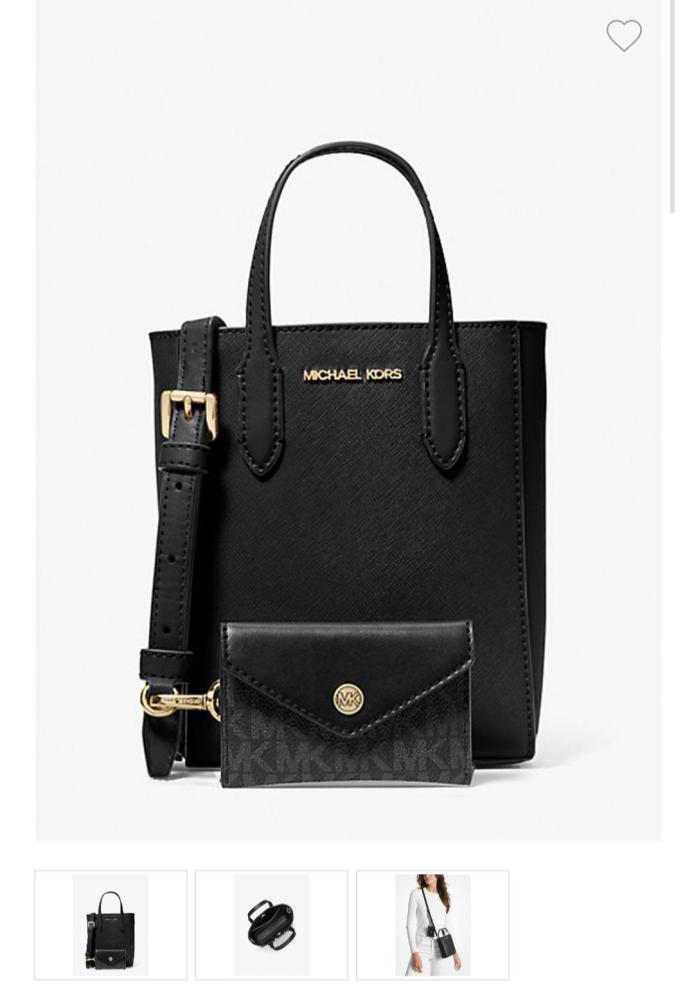This screenshot has width=694, height=1000.
Task: Select the front view thumbnail of the bag
Action: pos(111,925)
